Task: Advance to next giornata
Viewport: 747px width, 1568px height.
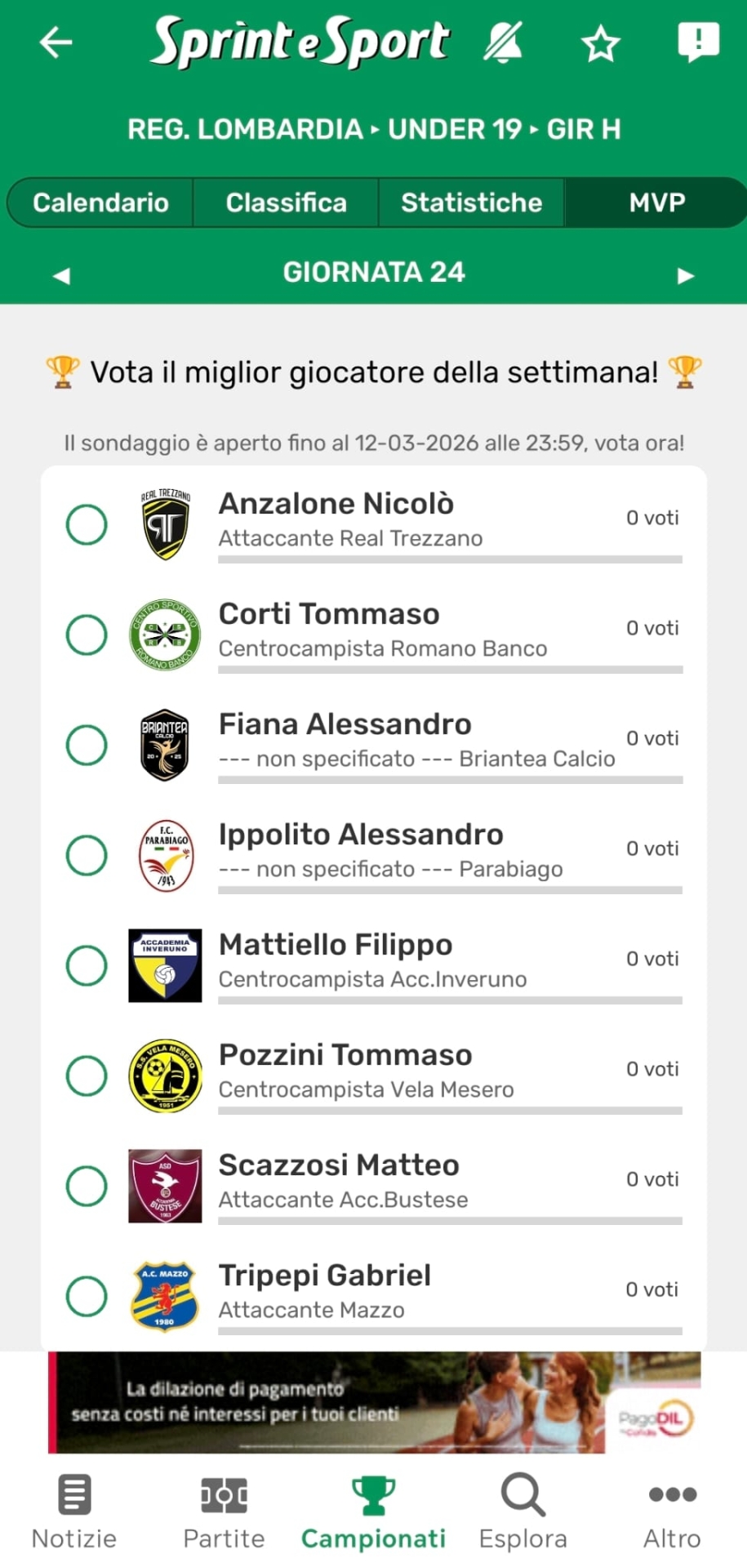Action: click(686, 275)
